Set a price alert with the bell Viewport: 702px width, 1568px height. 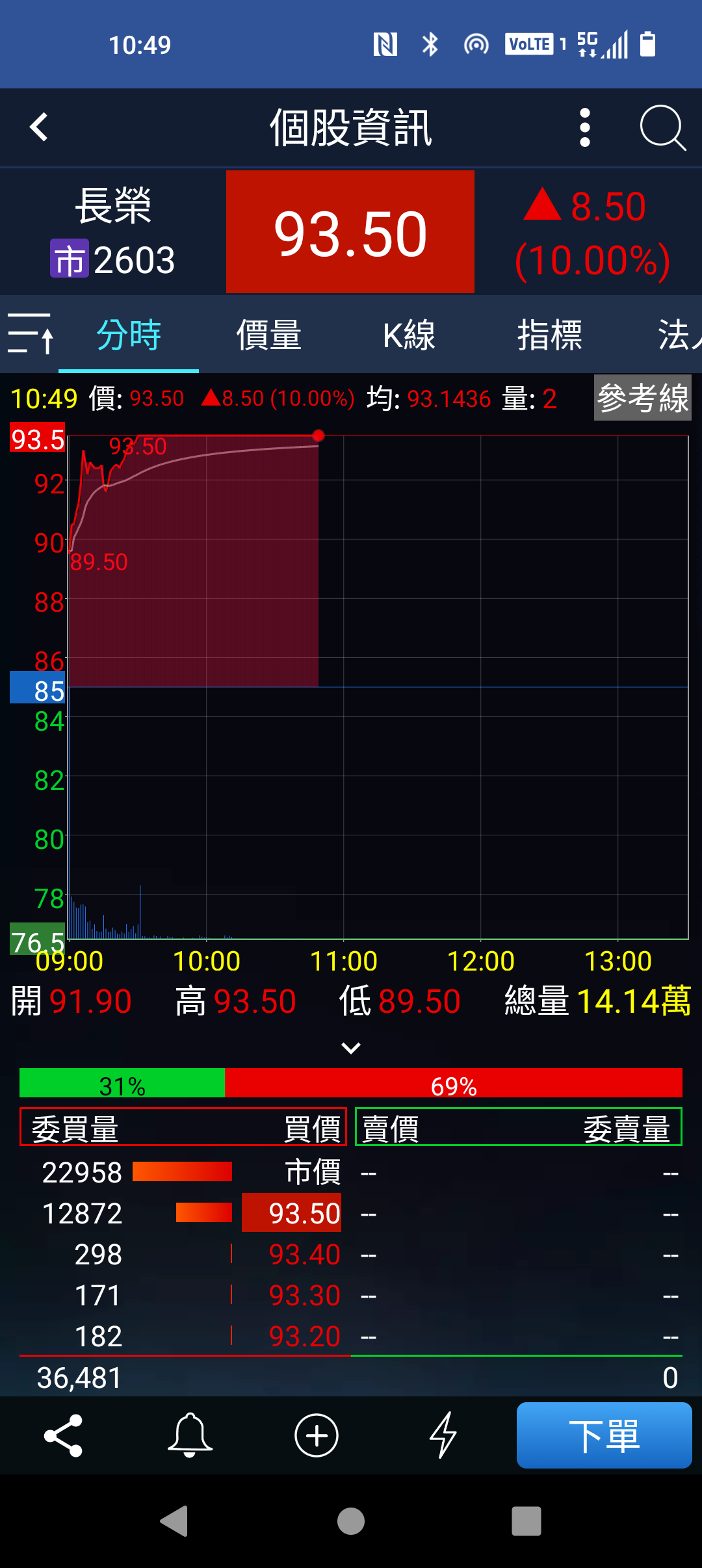click(190, 1435)
